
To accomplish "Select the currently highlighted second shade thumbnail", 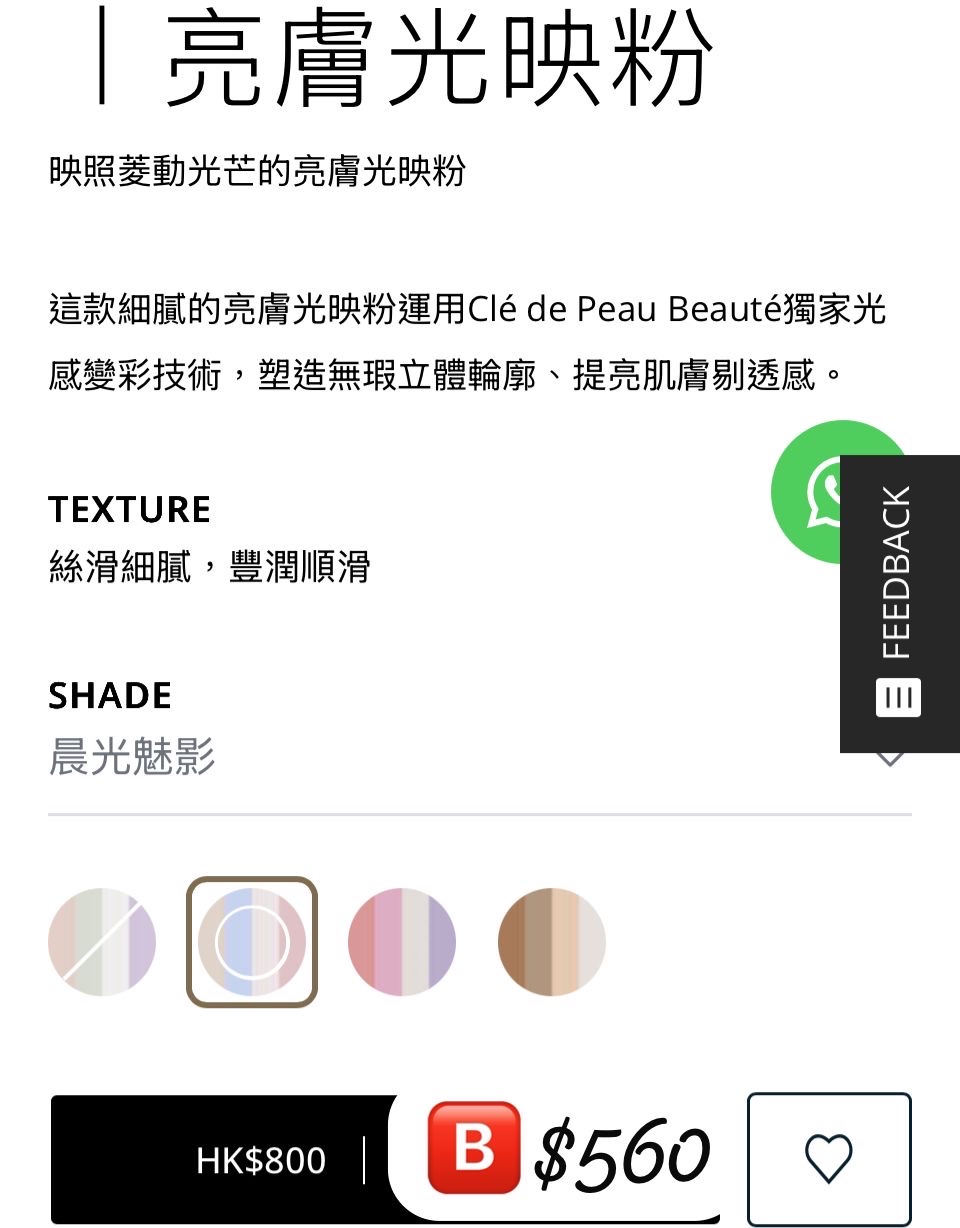I will pyautogui.click(x=253, y=942).
